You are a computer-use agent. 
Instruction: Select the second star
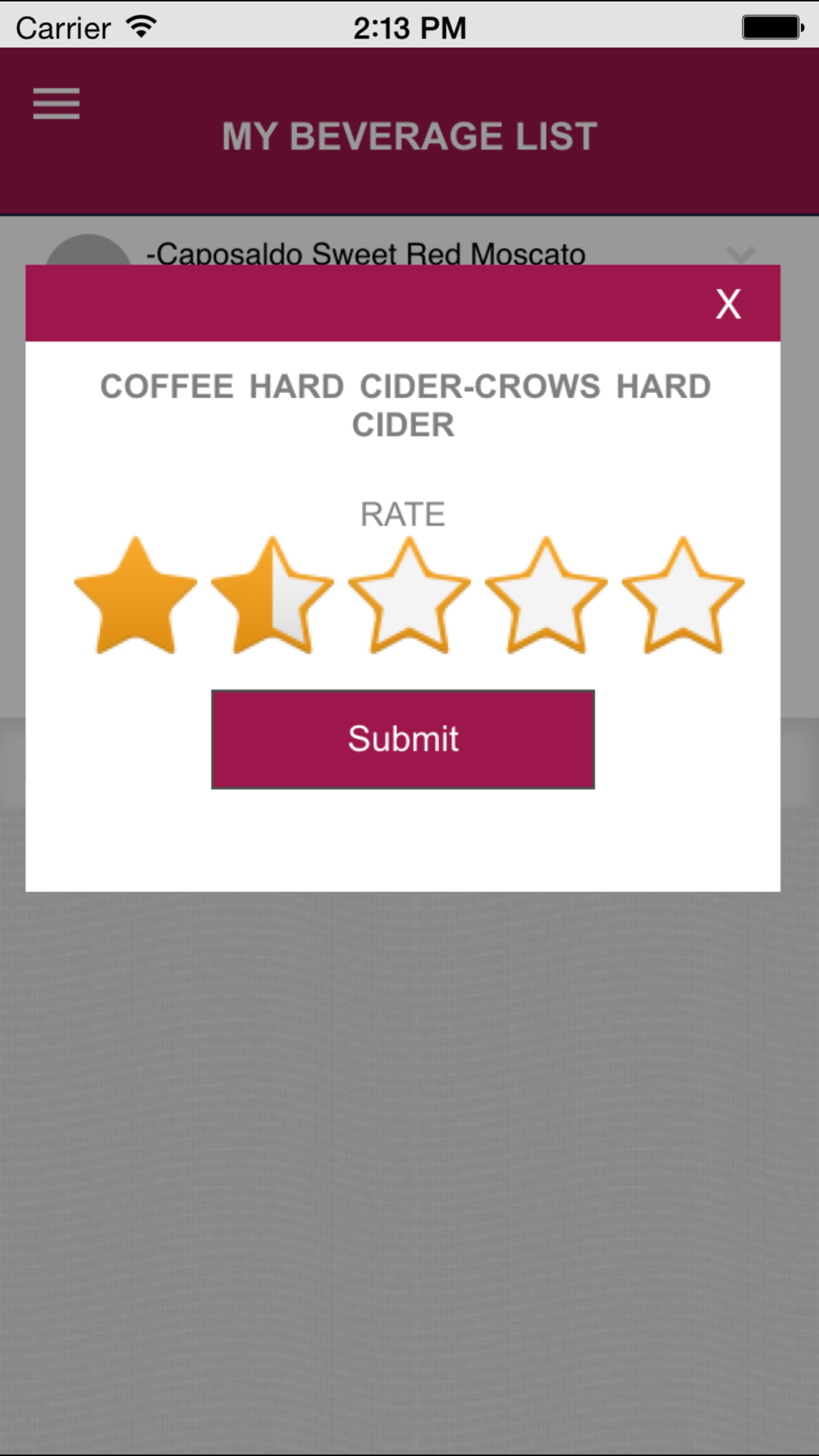273,595
